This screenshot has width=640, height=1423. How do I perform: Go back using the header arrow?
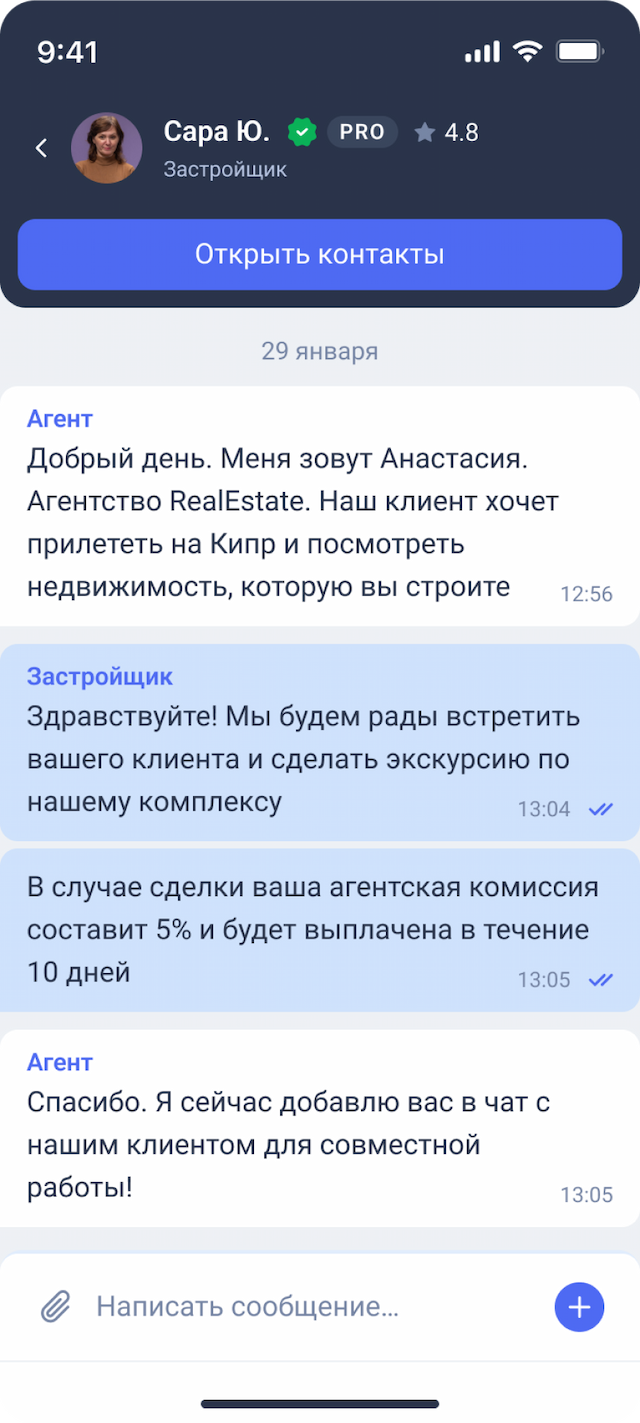click(x=41, y=148)
